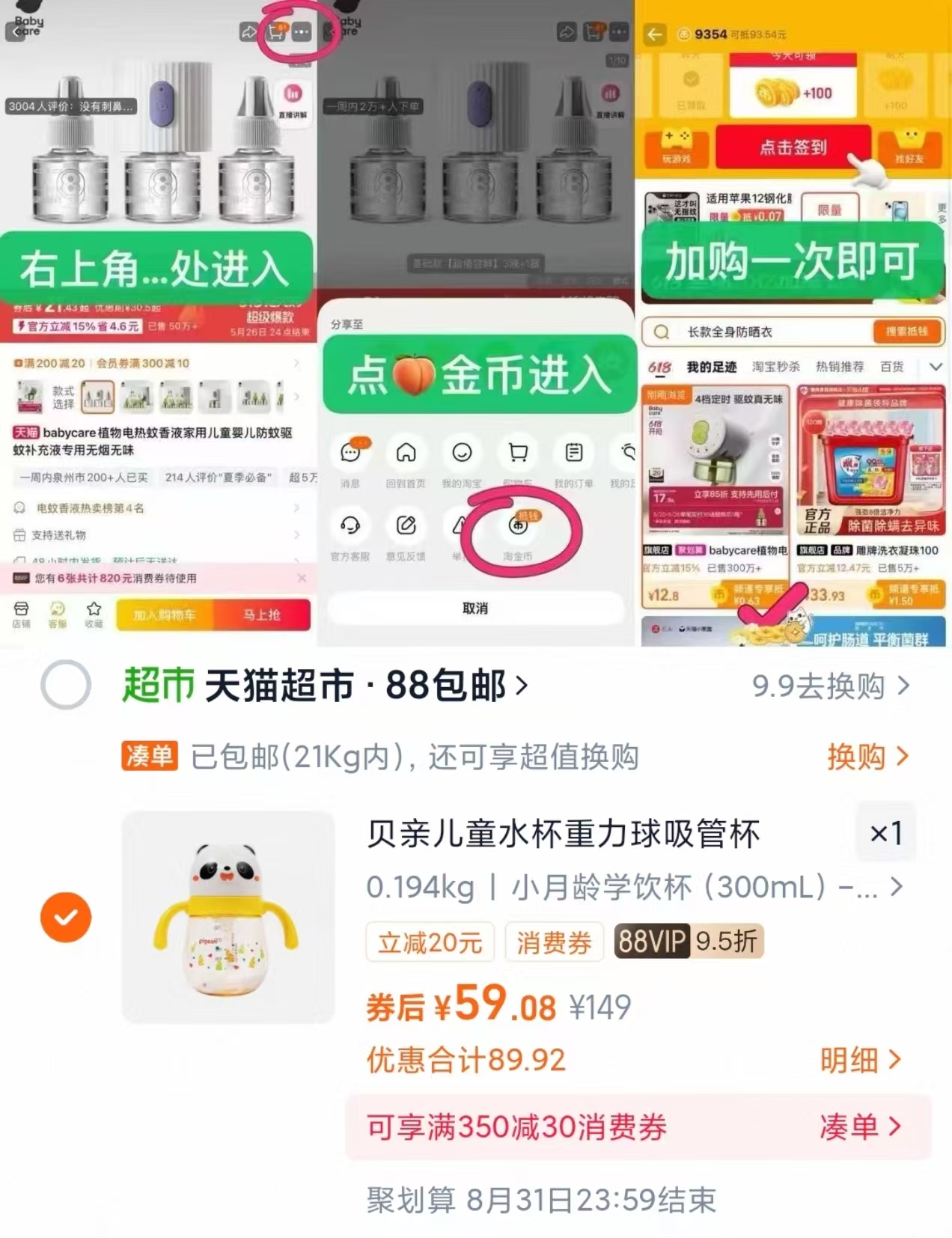The image size is (952, 1238).
Task: Toggle the orange checkmark on 贝亲儿童水杯 item
Action: (x=67, y=916)
